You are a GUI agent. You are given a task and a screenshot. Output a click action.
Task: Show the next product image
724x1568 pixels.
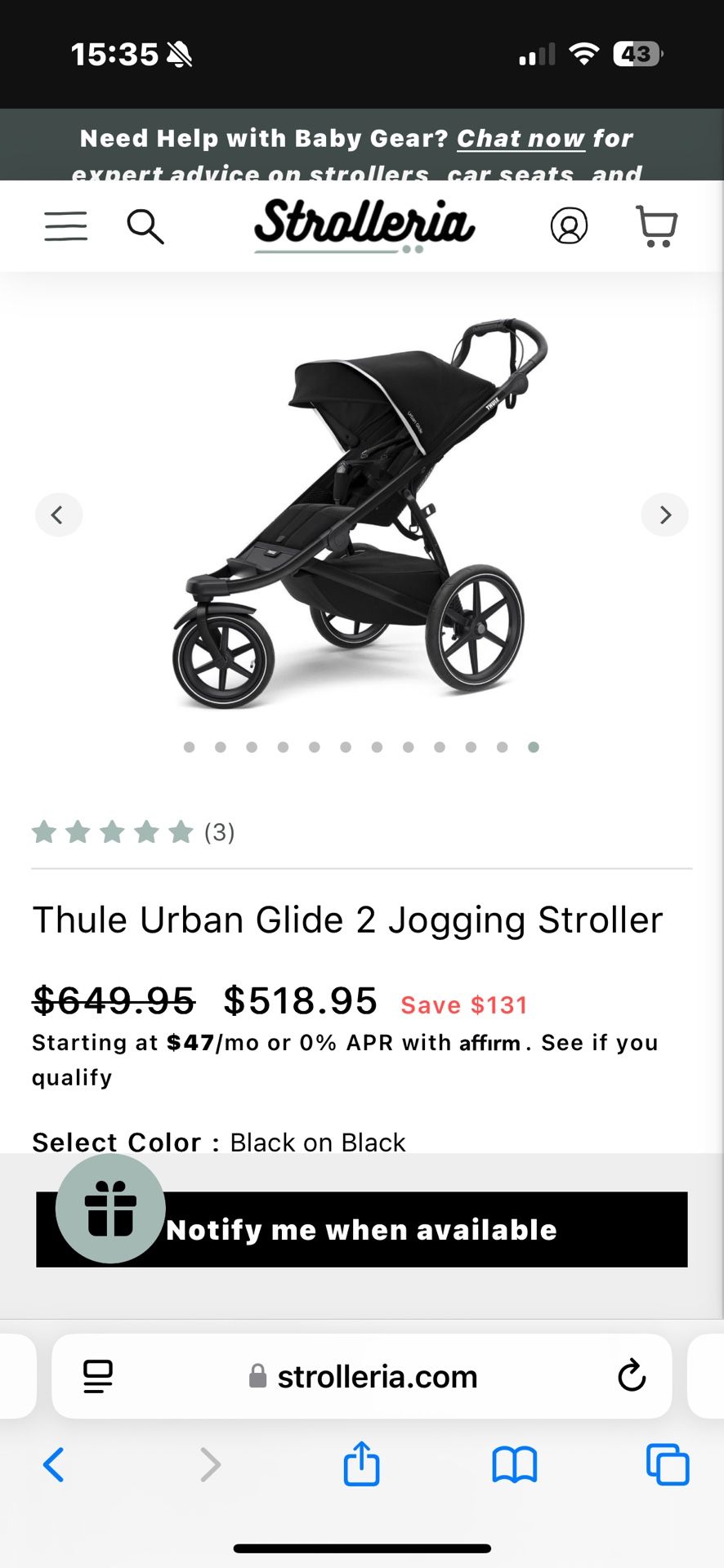[x=664, y=514]
